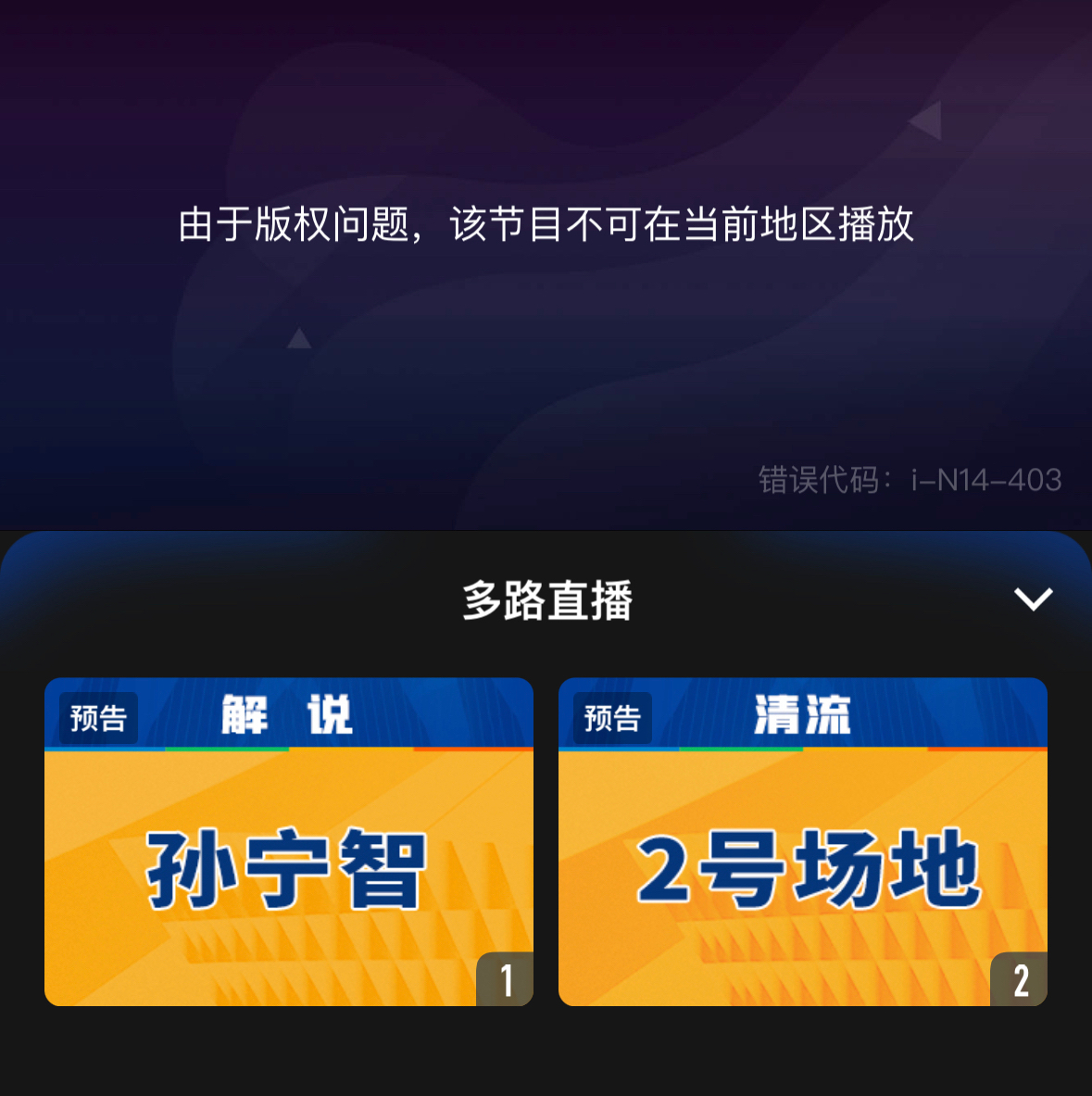Select the 清流 2号场地 stream card
The image size is (1092, 1096).
click(x=802, y=841)
